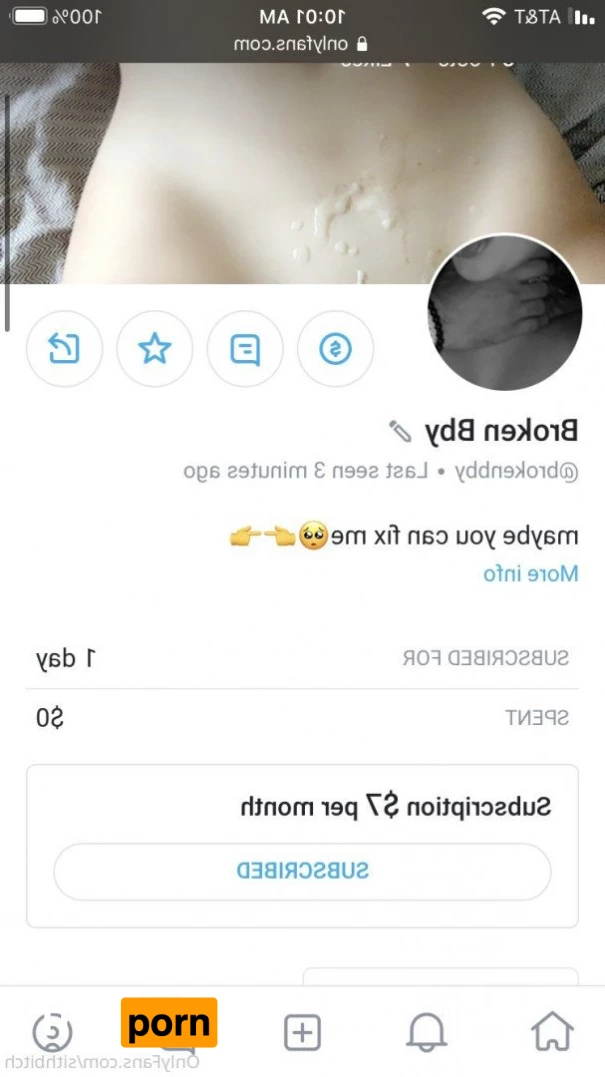Go to the Home tab
Screen dimensions: 605x1077
[x=552, y=1031]
